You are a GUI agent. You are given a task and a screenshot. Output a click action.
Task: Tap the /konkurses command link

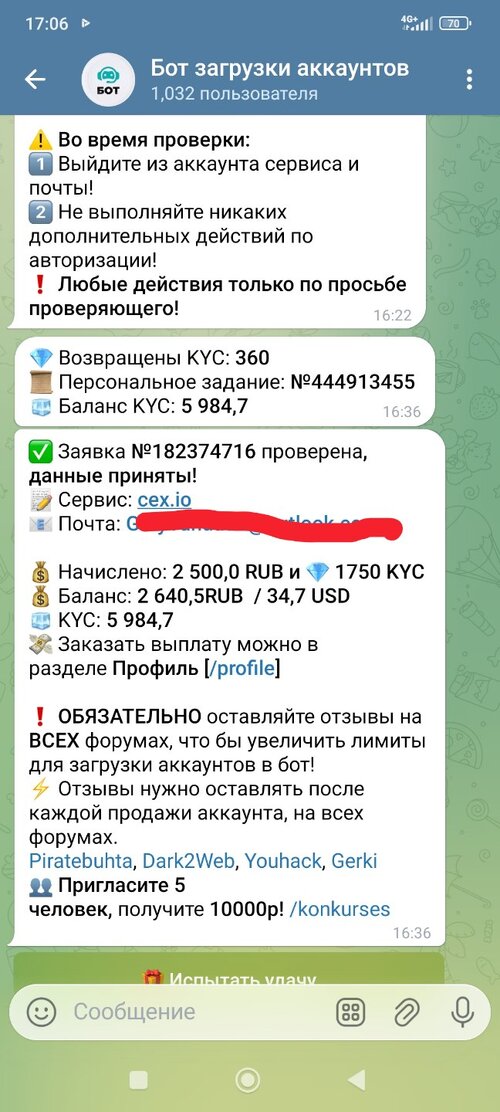(340, 909)
